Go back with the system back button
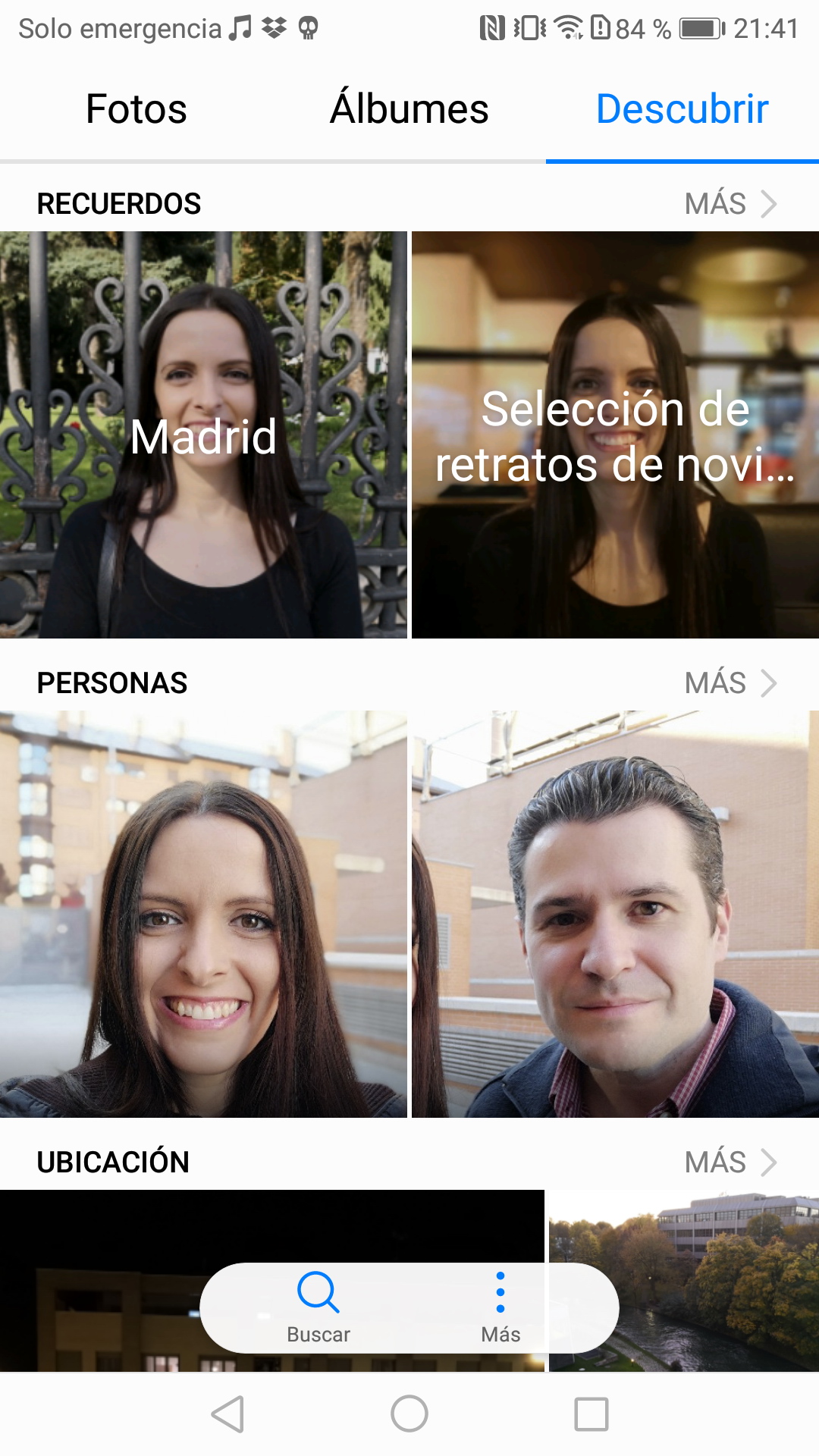 227,1414
